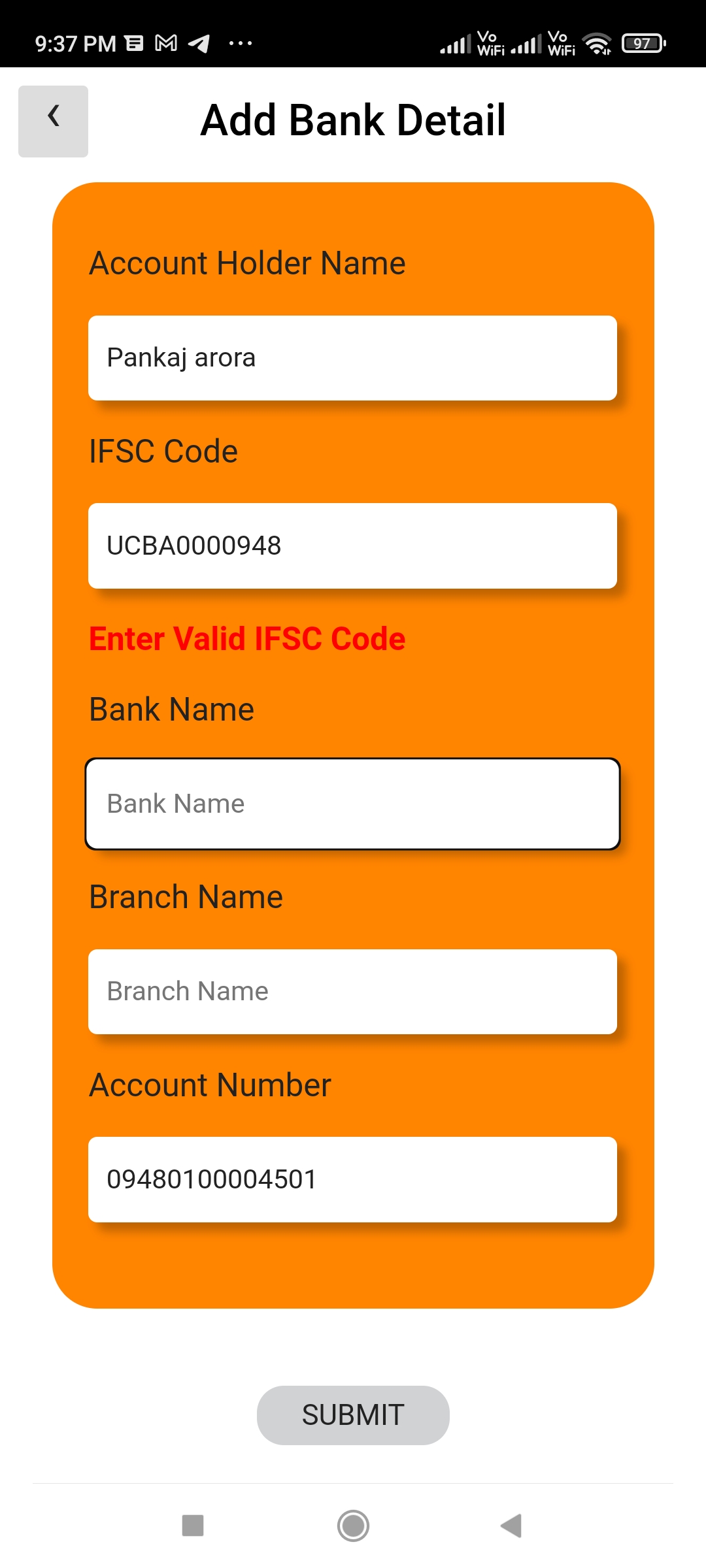Viewport: 706px width, 1568px height.
Task: Open recent apps from navigation bar
Action: (193, 1526)
